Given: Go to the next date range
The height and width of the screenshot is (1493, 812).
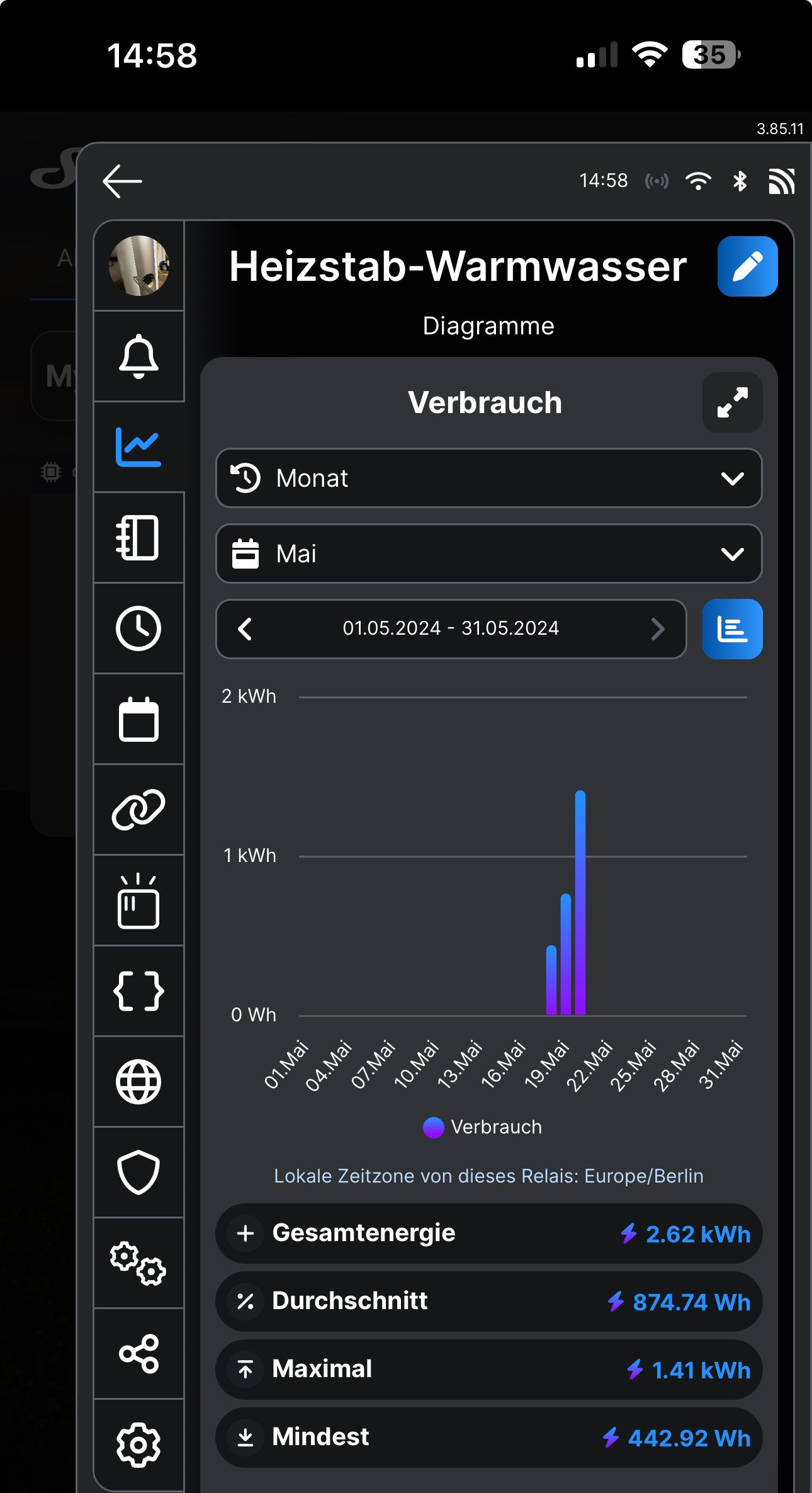Looking at the screenshot, I should coord(658,629).
